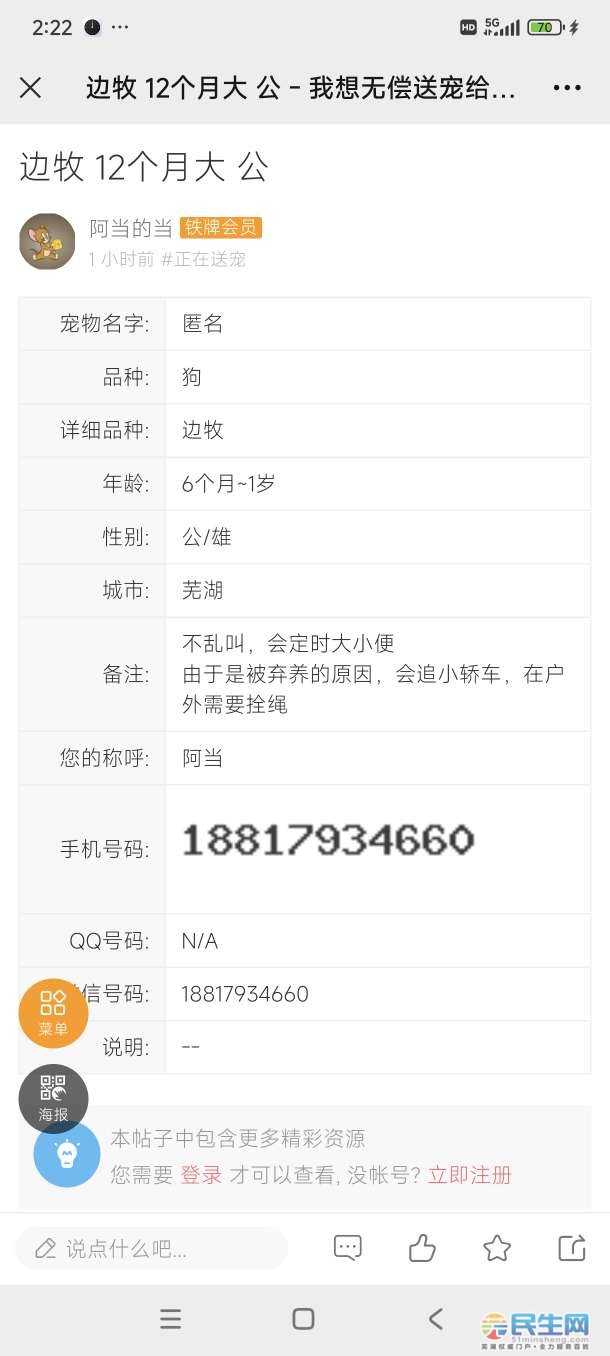Tap the 登录 login link

[201, 1175]
